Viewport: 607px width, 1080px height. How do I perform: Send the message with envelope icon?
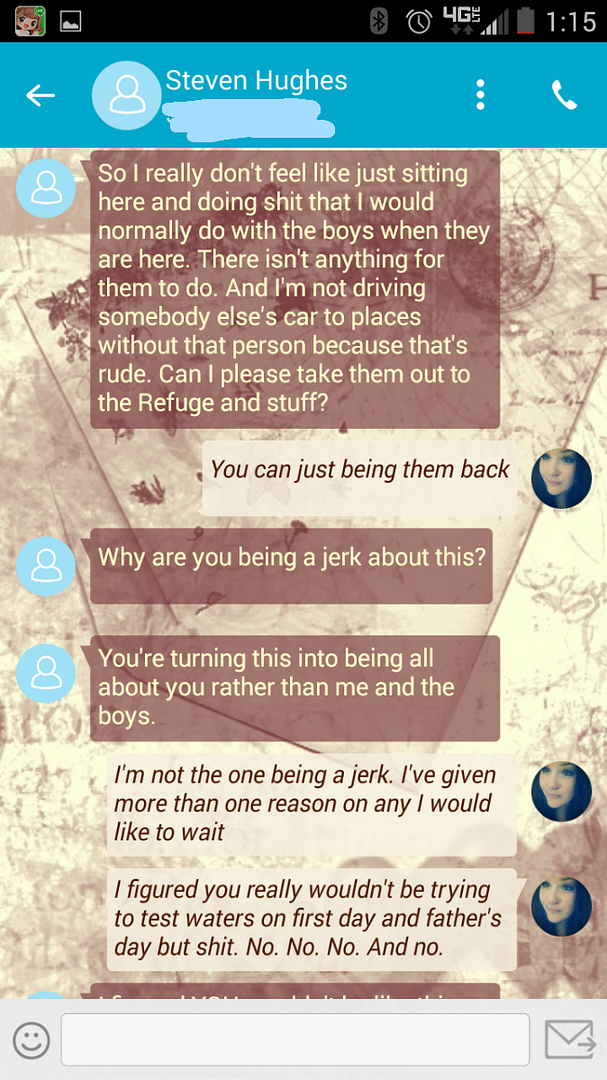click(x=569, y=1040)
